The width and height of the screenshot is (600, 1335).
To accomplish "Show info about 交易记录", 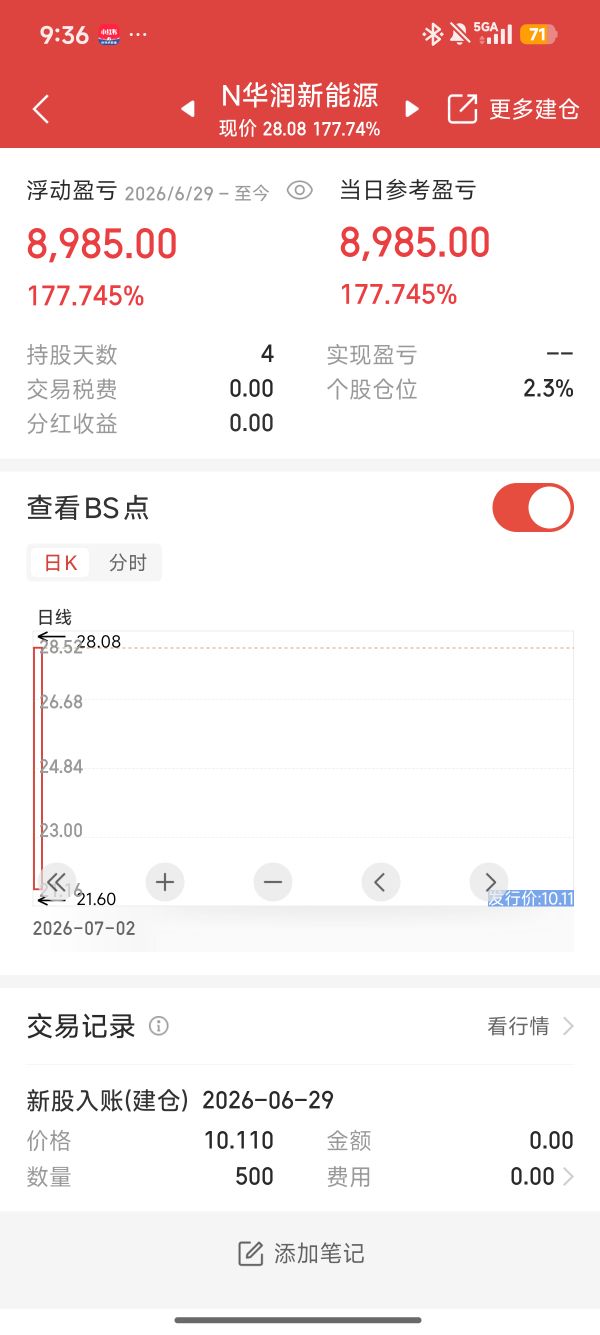I will [159, 1026].
